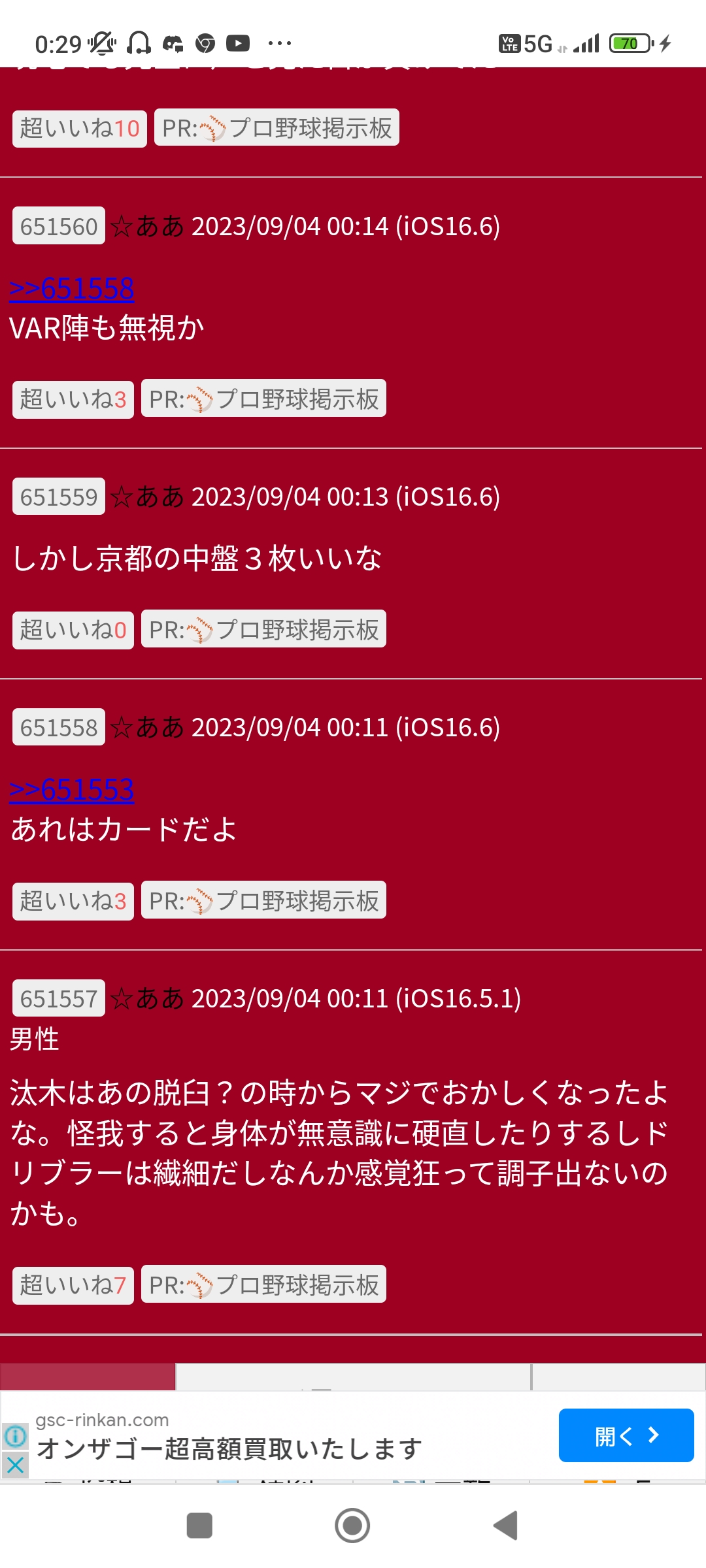Tap post number 651558
The width and height of the screenshot is (706, 1568).
pos(59,728)
